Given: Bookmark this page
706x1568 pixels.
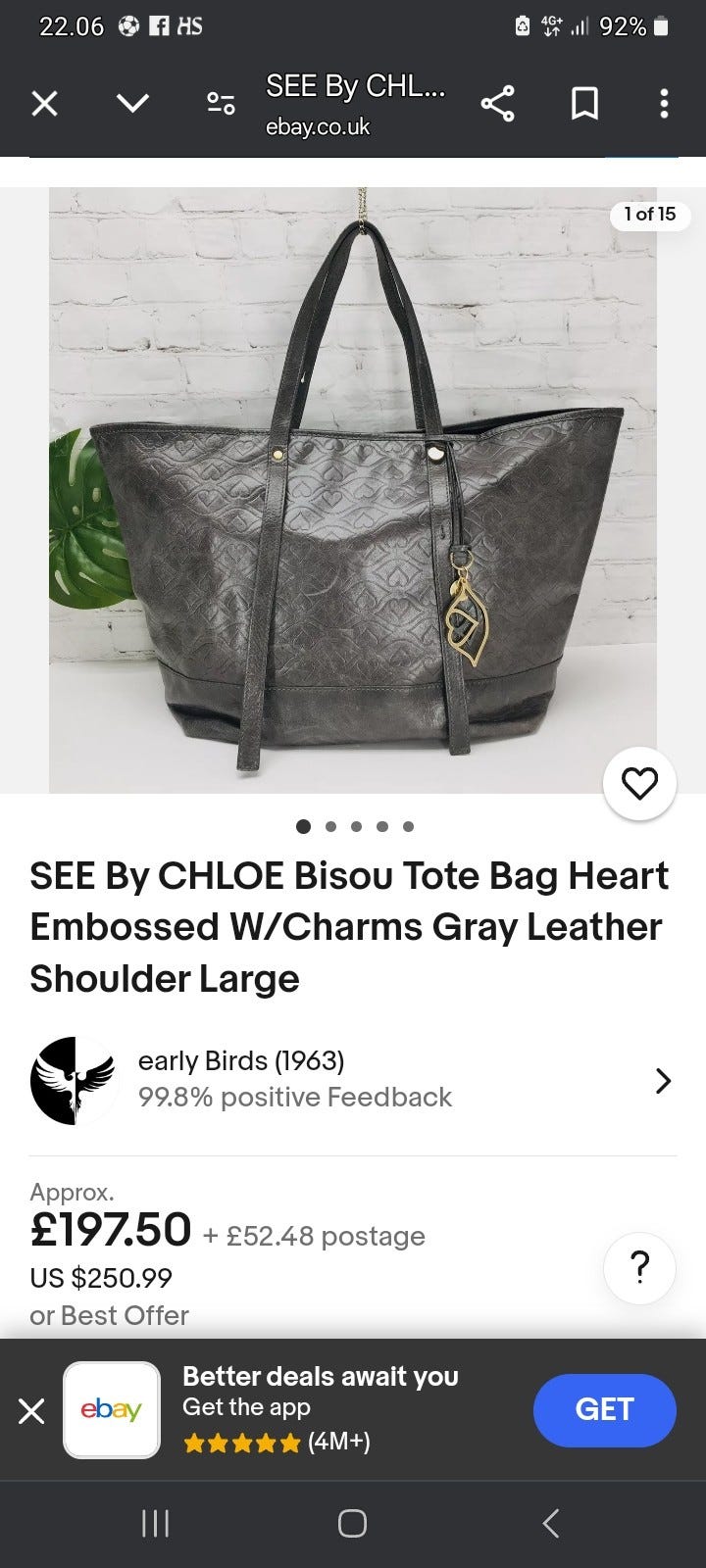Looking at the screenshot, I should 584,103.
